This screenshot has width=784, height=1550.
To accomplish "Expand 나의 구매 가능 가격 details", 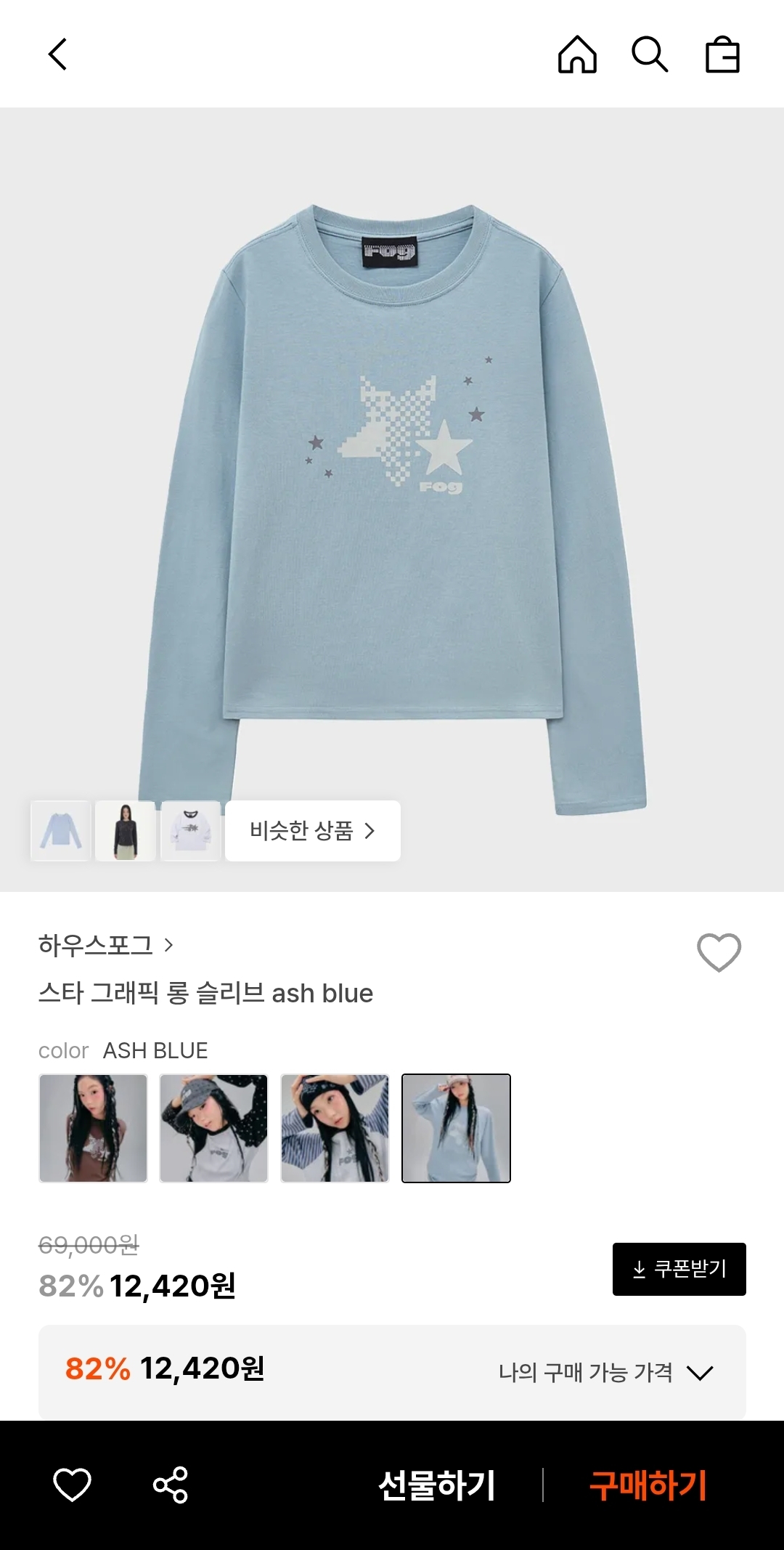I will tap(606, 1372).
